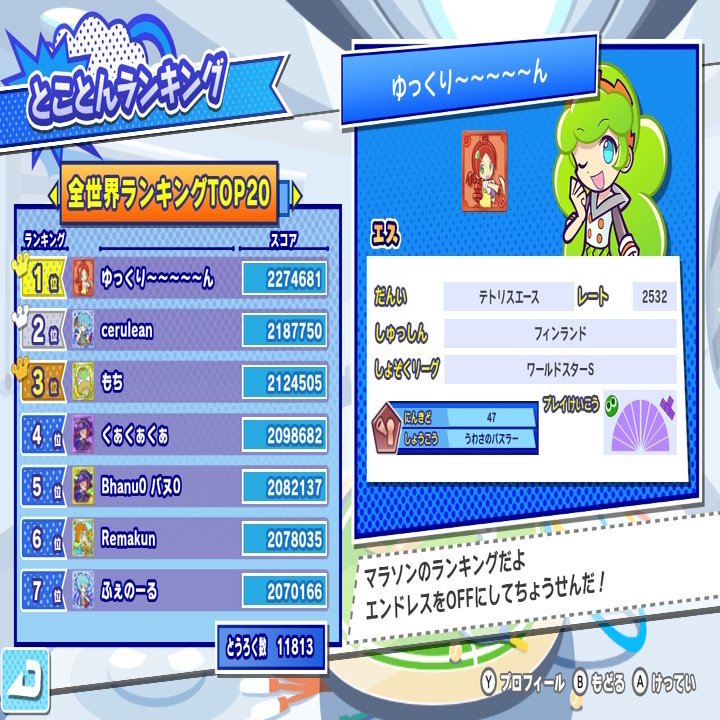Select くあくあくあ's ranking row
Screen dimensions: 720x720
coord(175,435)
